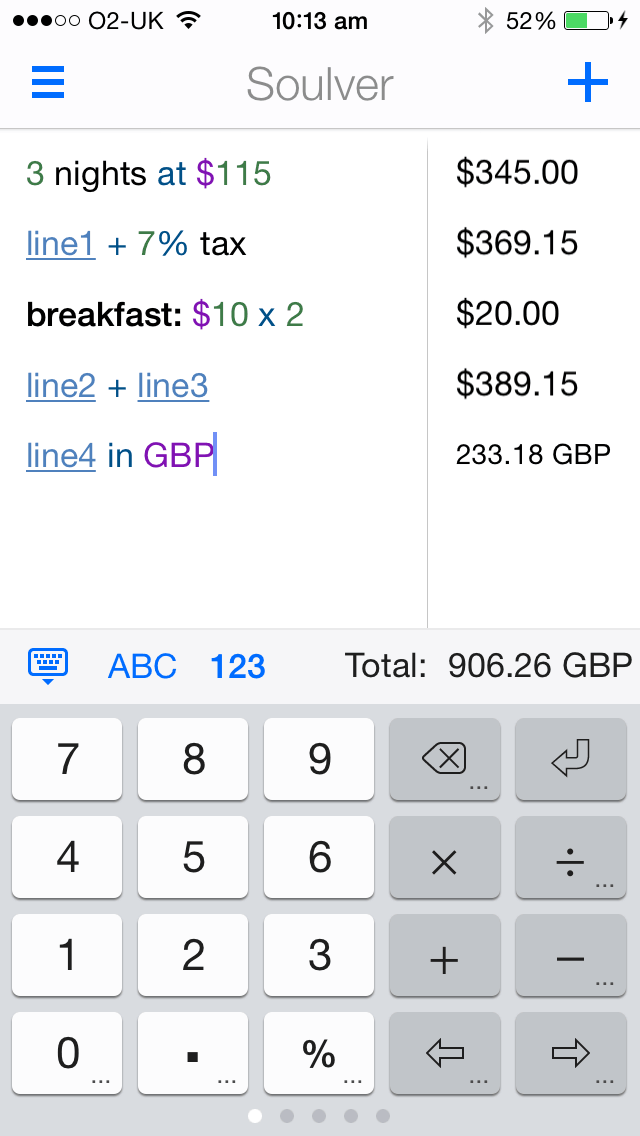This screenshot has width=640, height=1136.
Task: Add a new document with plus
Action: coord(588,83)
